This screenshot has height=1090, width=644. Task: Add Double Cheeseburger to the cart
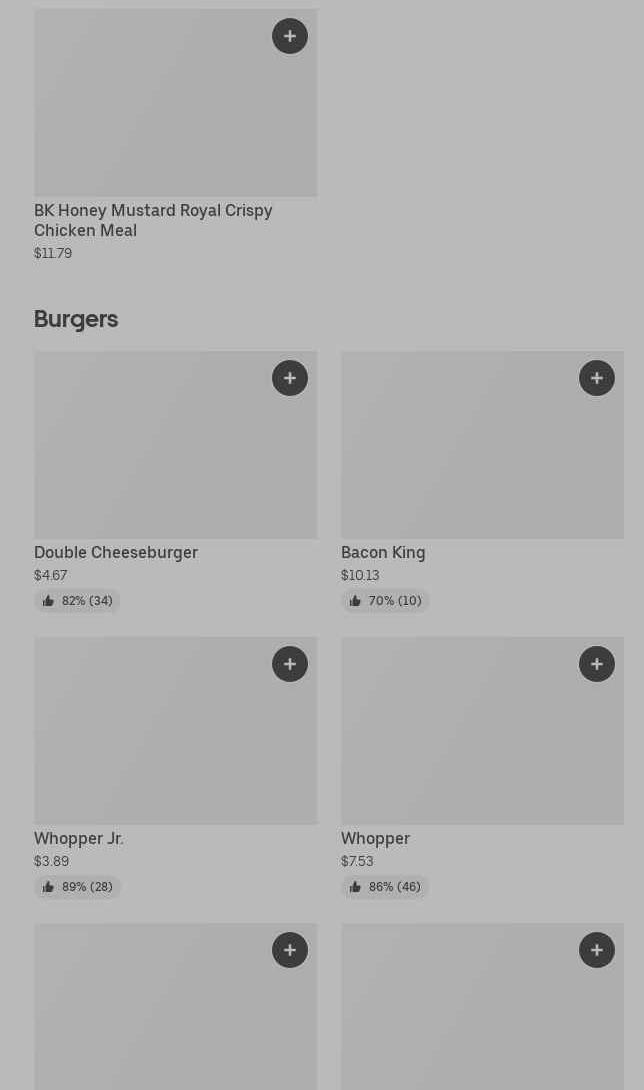click(x=290, y=378)
